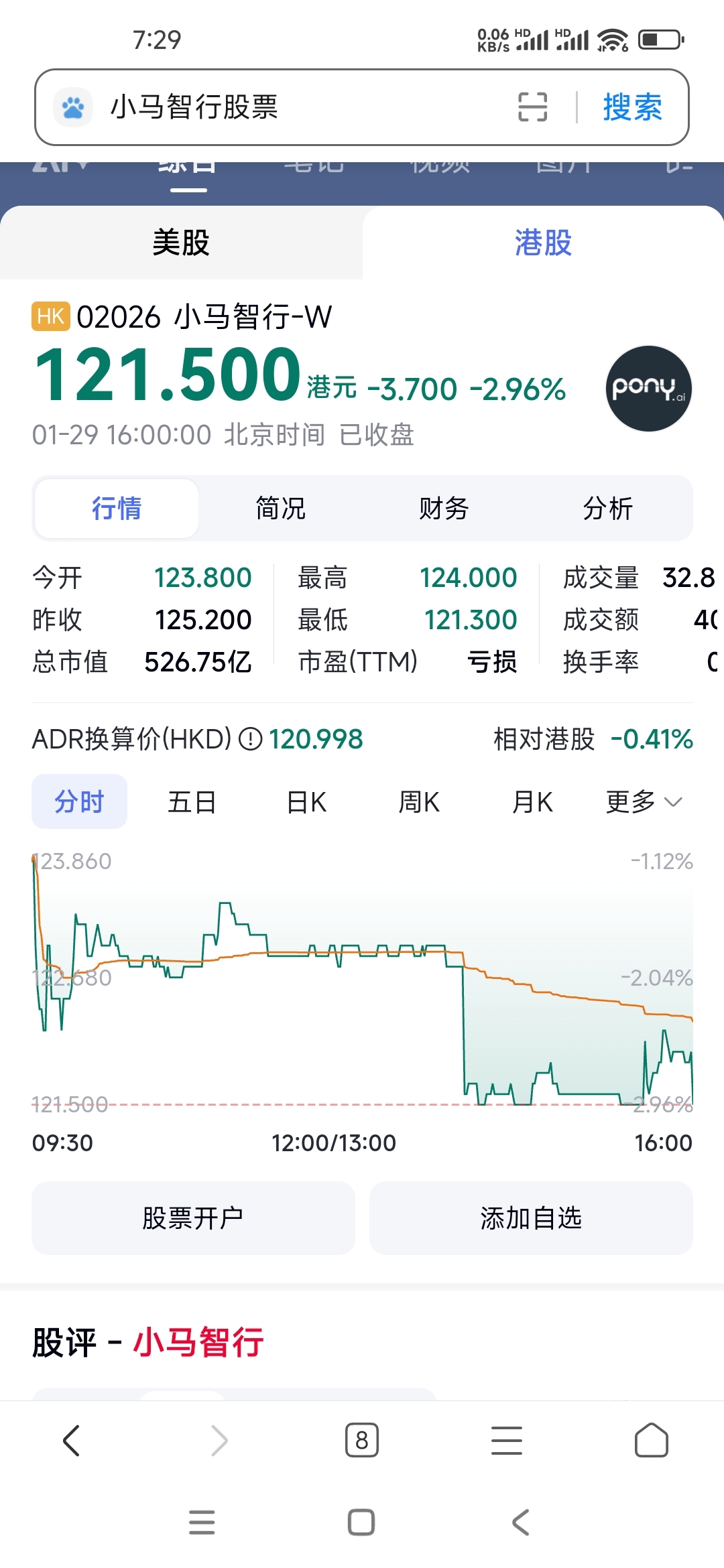Expand the 更多 chart options
The width and height of the screenshot is (724, 1568).
tap(644, 801)
